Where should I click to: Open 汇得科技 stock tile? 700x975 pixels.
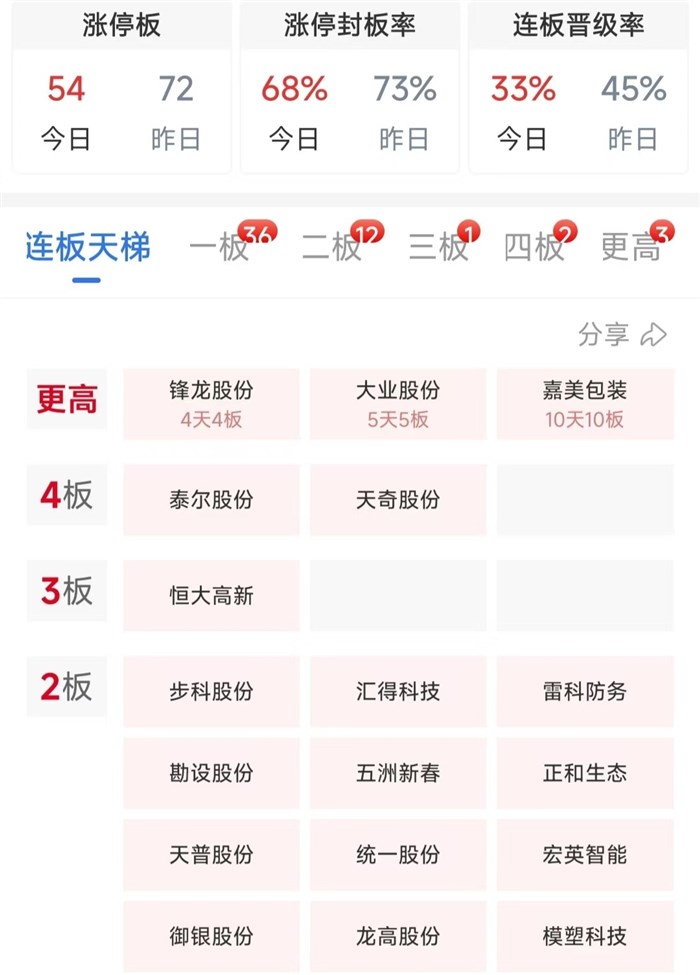(398, 691)
